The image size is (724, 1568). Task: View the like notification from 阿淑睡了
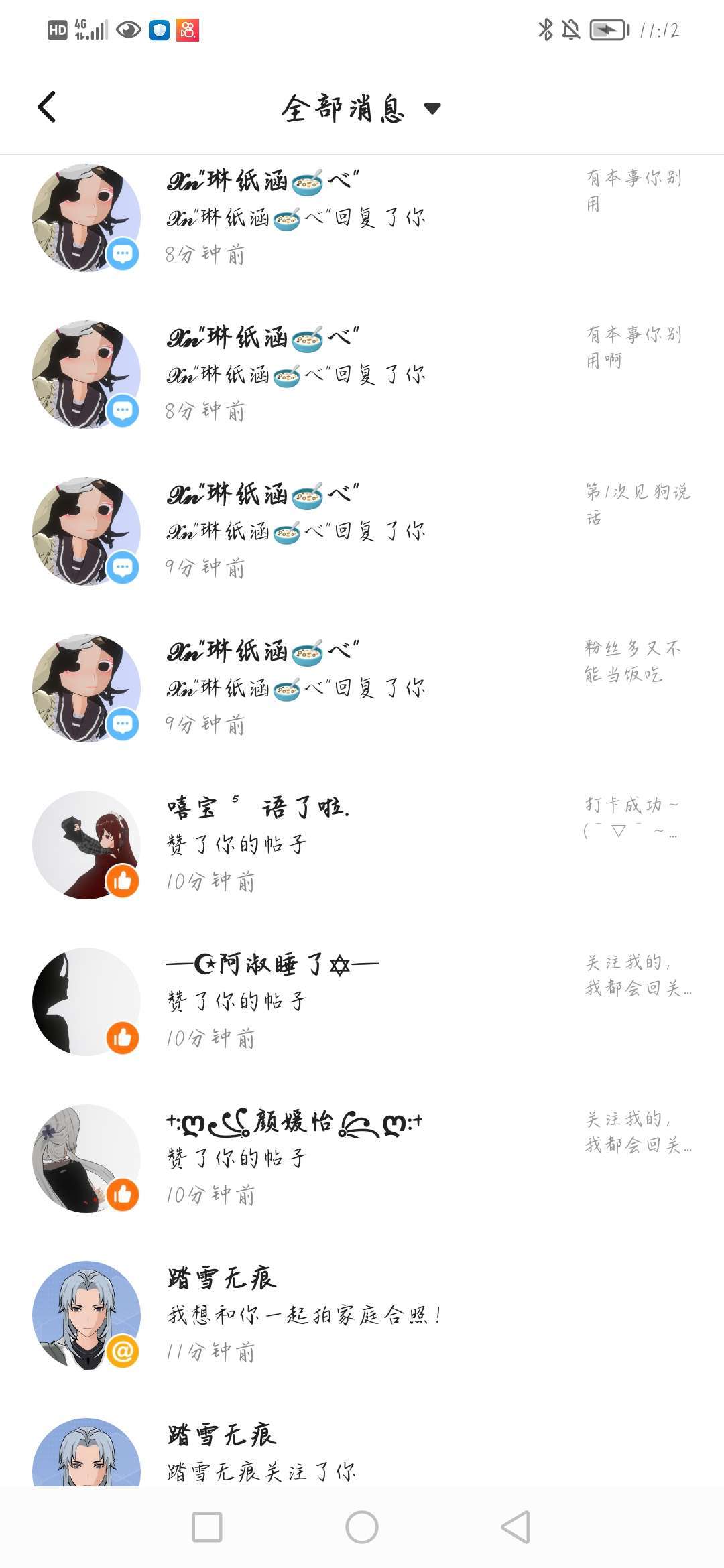pyautogui.click(x=362, y=1001)
